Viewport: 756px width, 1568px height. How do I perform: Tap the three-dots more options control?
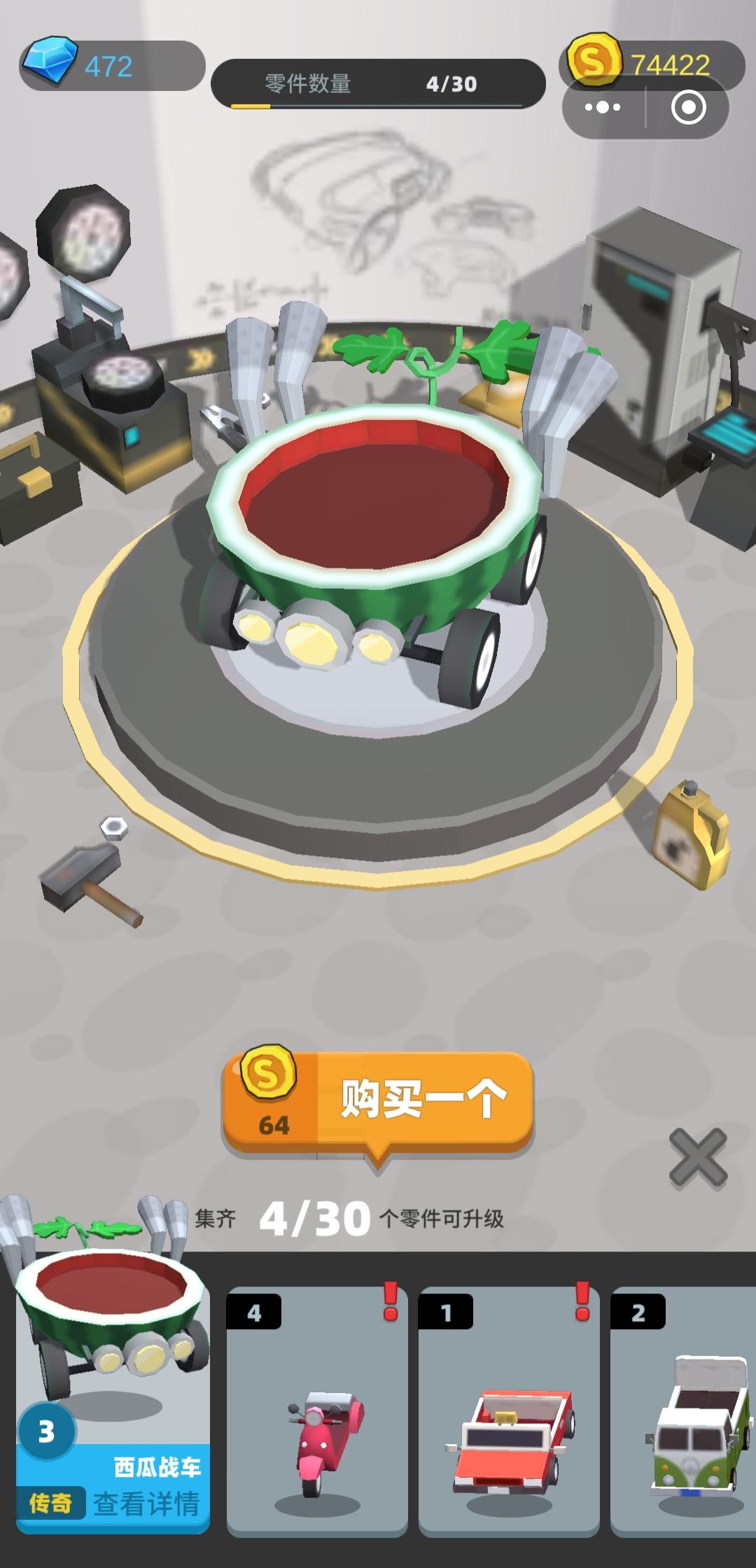click(601, 107)
